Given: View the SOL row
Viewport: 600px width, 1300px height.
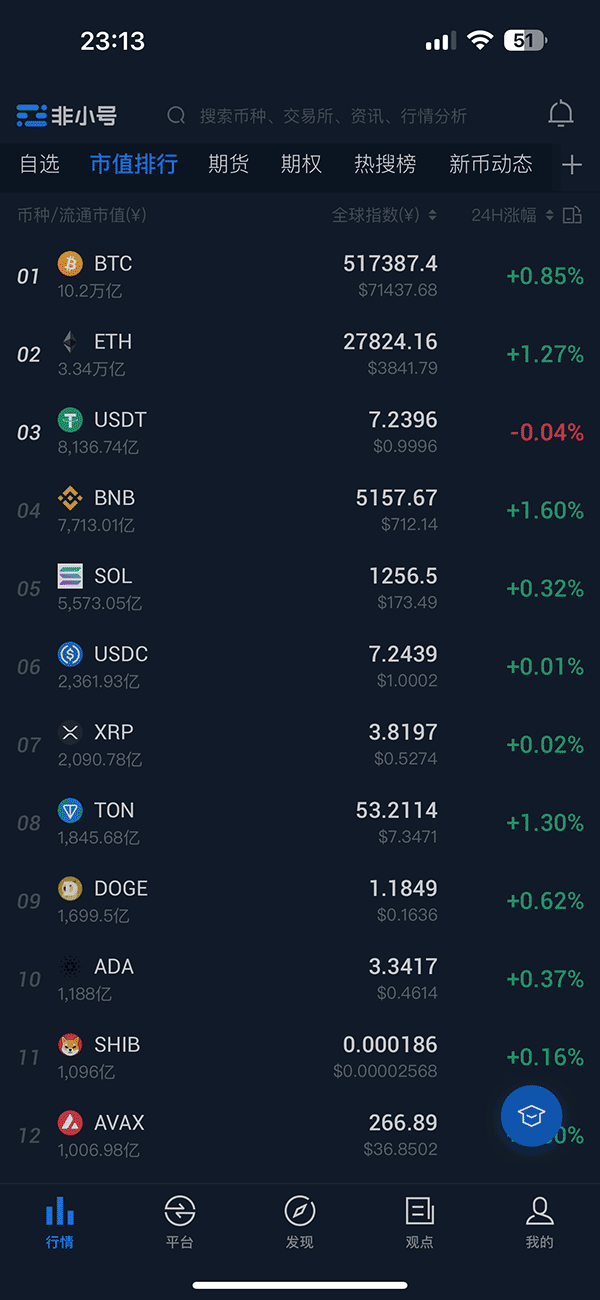Looking at the screenshot, I should point(300,588).
